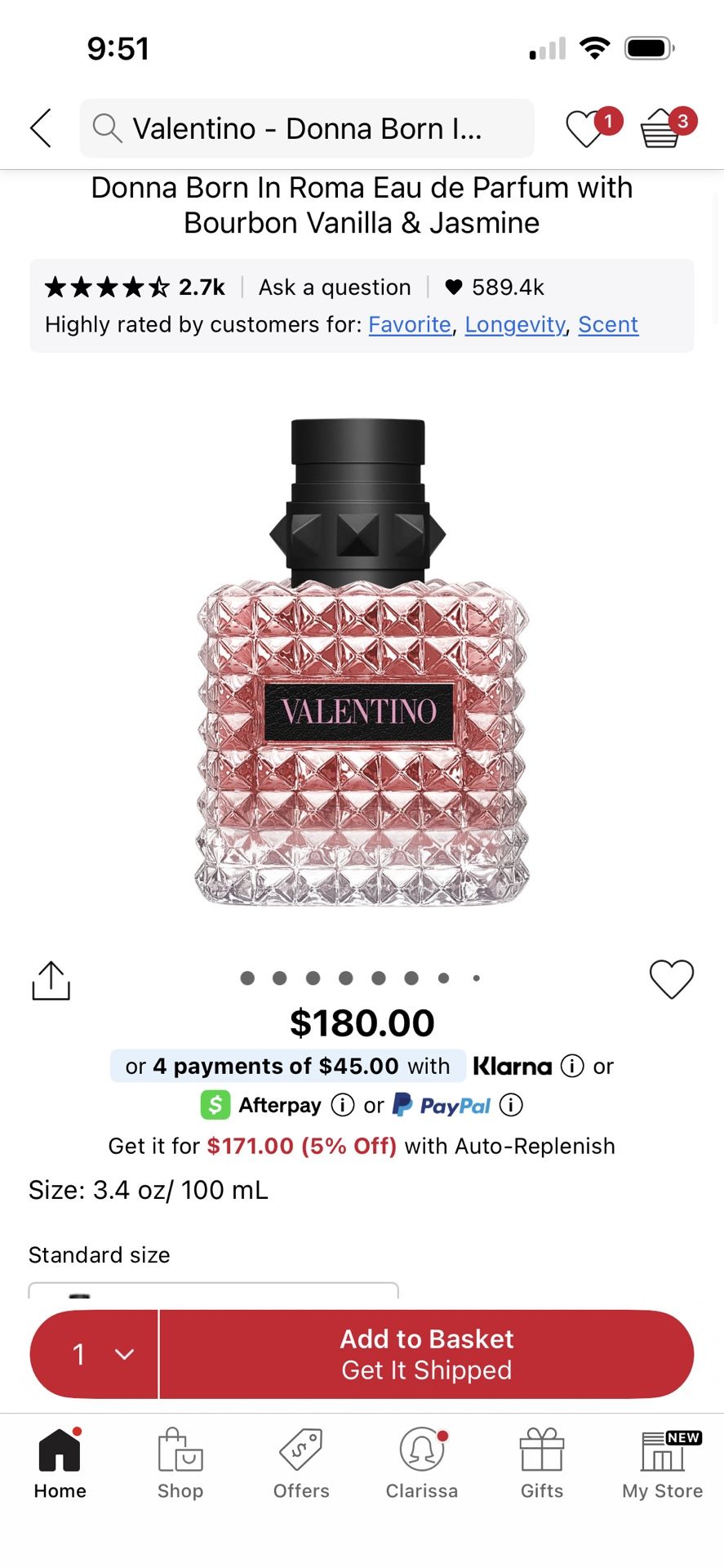Open the Longevity review highlight link

coord(515,325)
